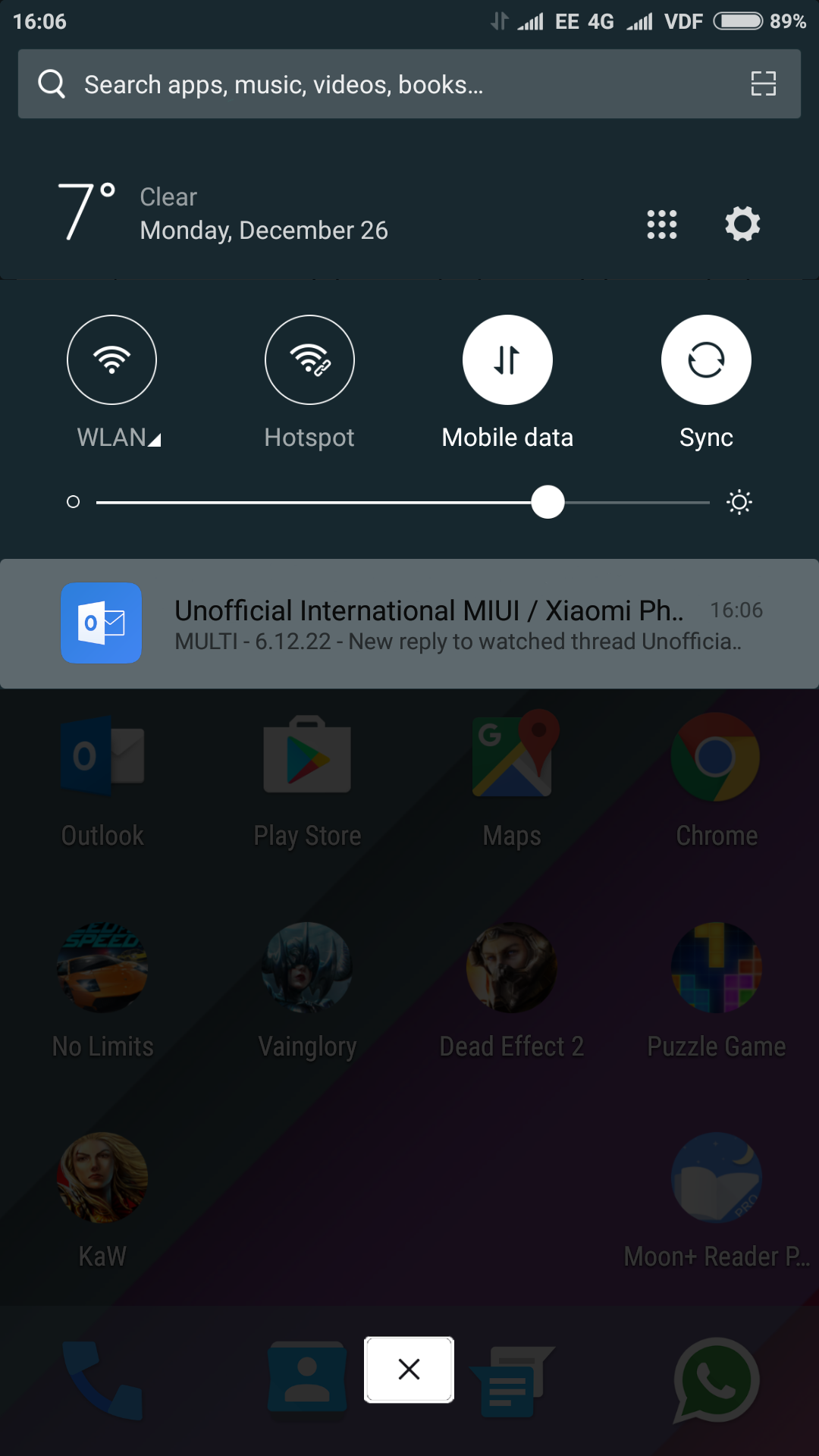This screenshot has width=819, height=1456.
Task: Tap the brightness slider
Action: 403,502
